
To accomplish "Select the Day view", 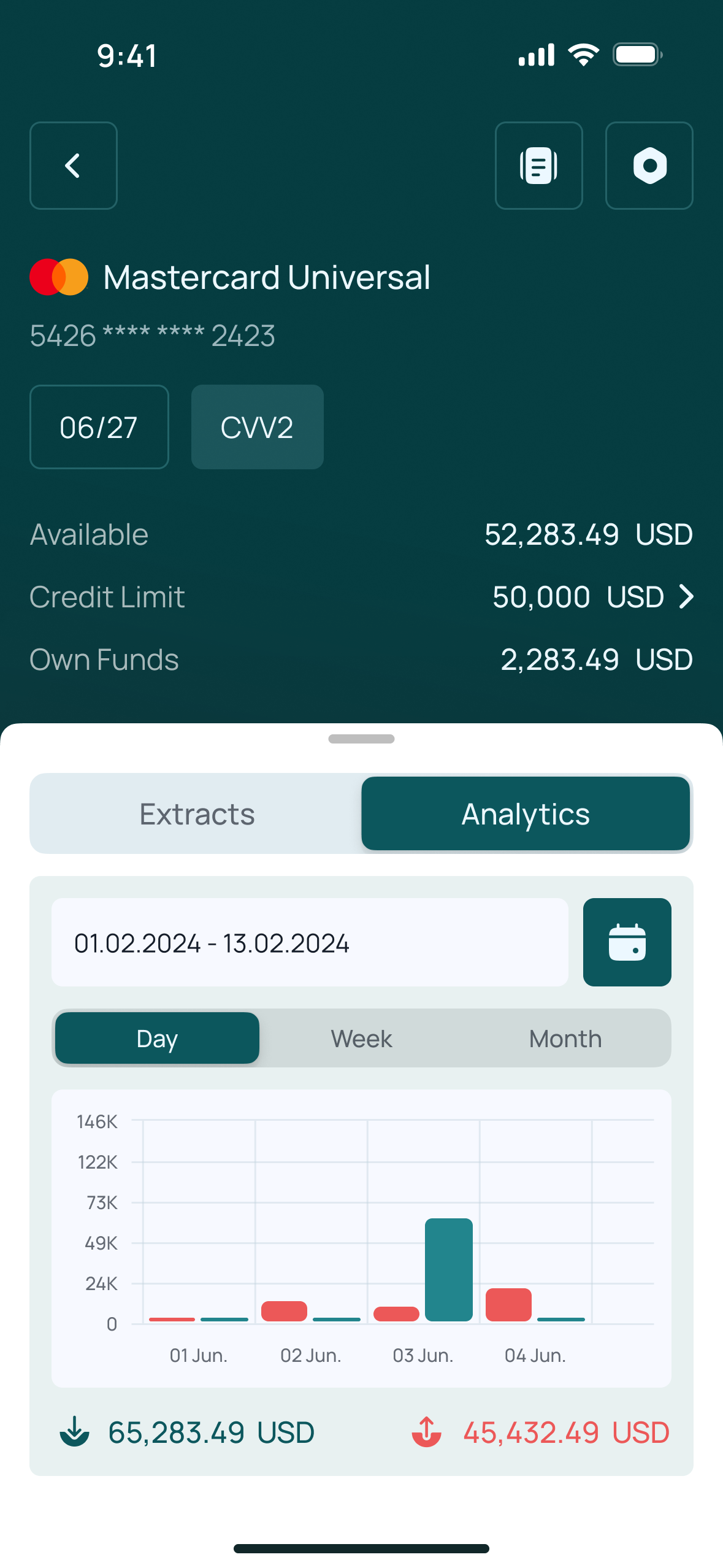I will tap(157, 1038).
